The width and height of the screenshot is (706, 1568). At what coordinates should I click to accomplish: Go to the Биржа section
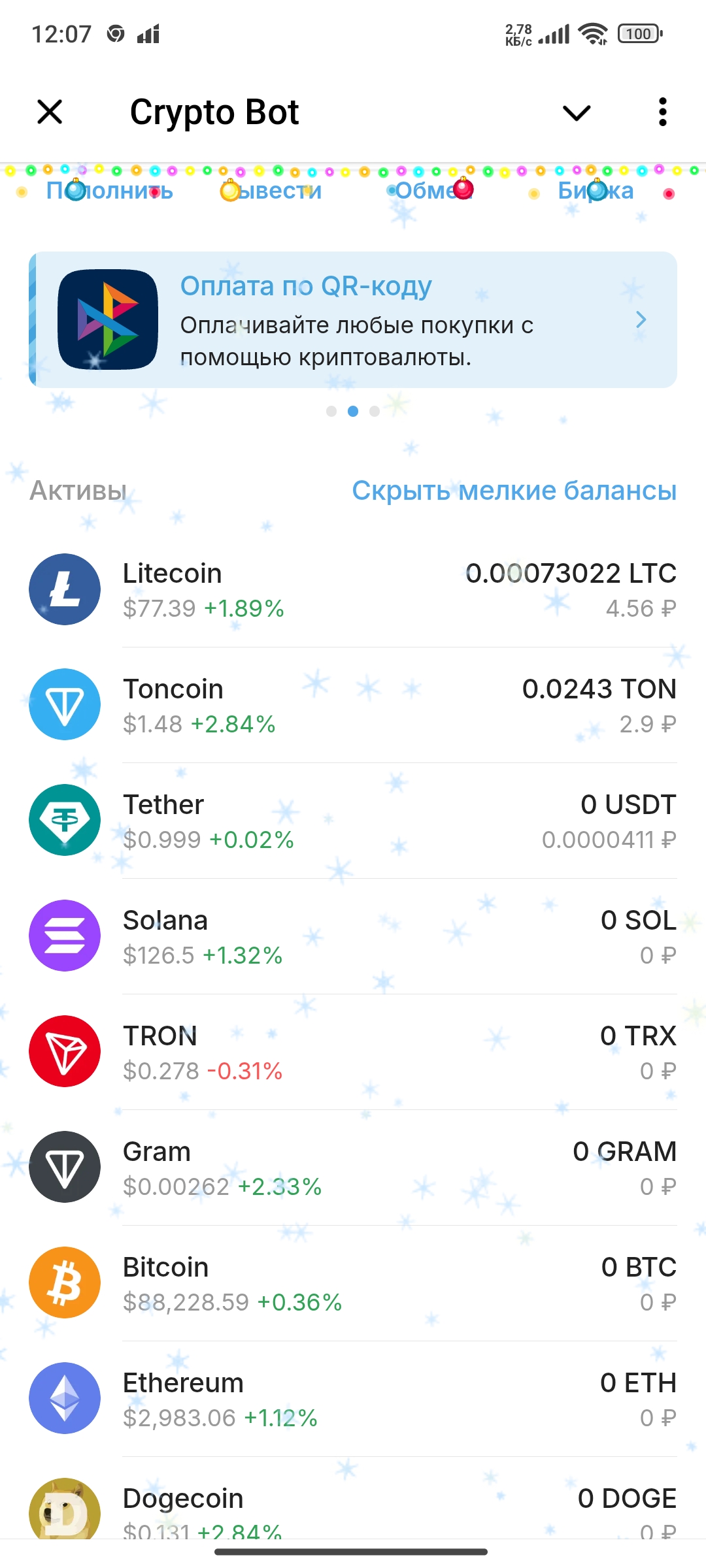point(595,191)
